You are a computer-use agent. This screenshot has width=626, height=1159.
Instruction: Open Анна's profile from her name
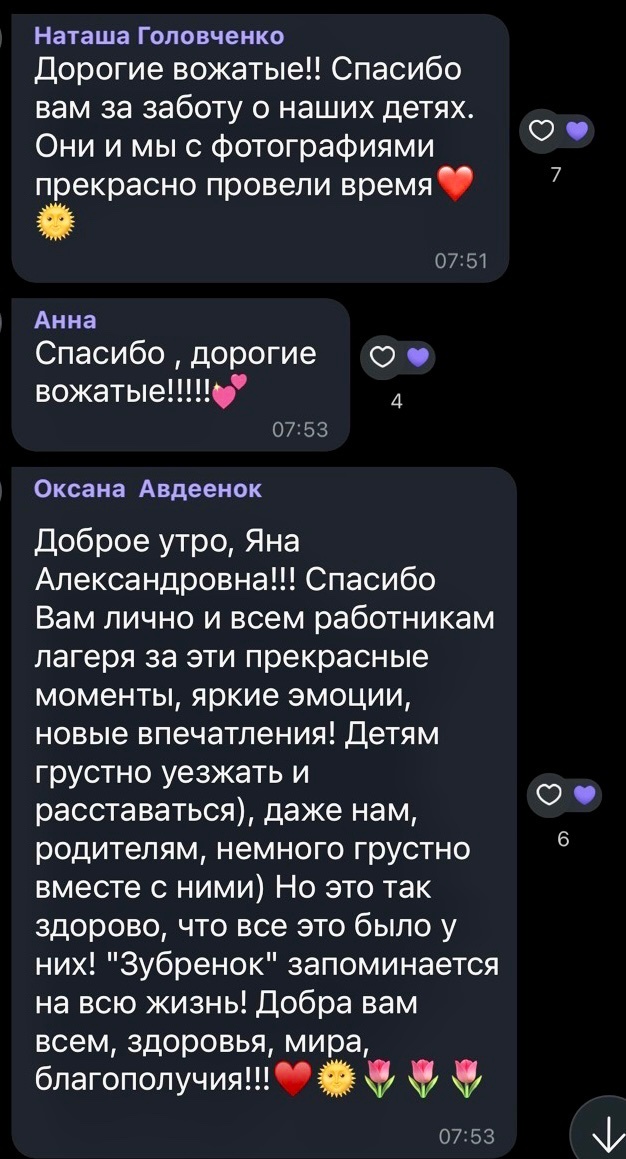[65, 320]
